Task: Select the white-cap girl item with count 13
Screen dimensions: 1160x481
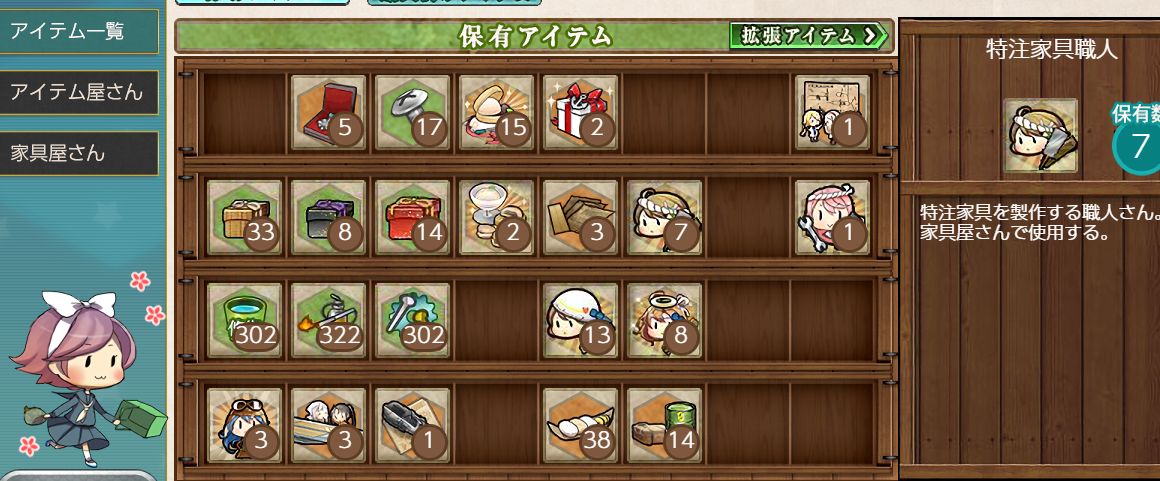Action: click(580, 320)
